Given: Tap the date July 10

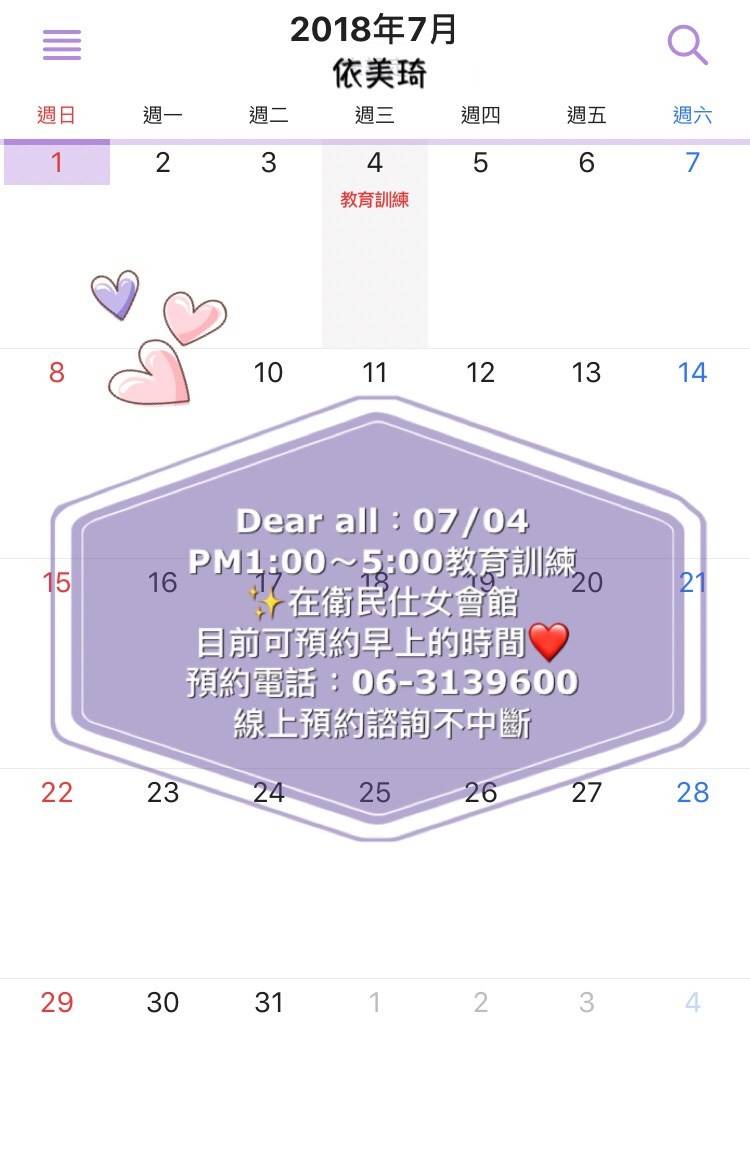Looking at the screenshot, I should 268,373.
